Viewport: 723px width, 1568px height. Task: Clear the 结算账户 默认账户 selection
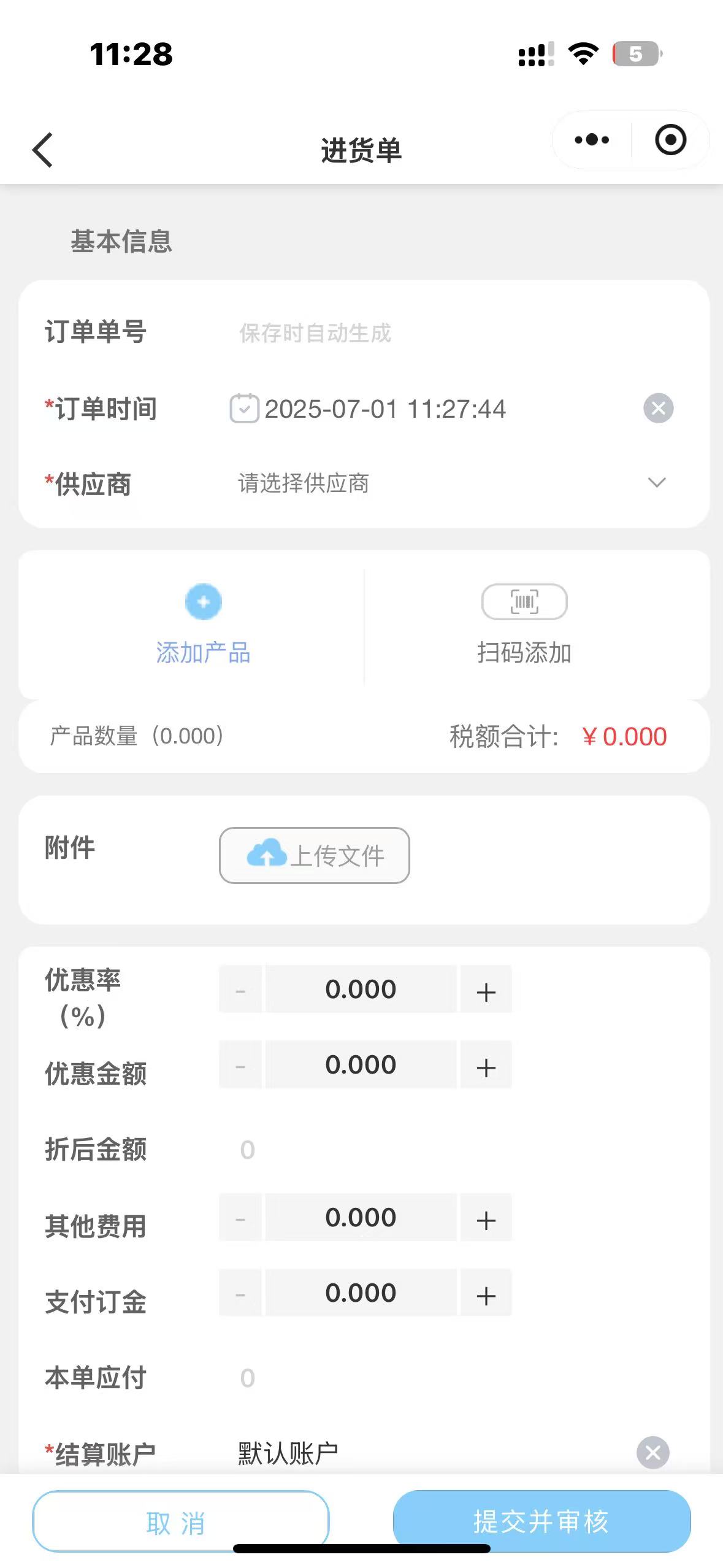pyautogui.click(x=652, y=1452)
